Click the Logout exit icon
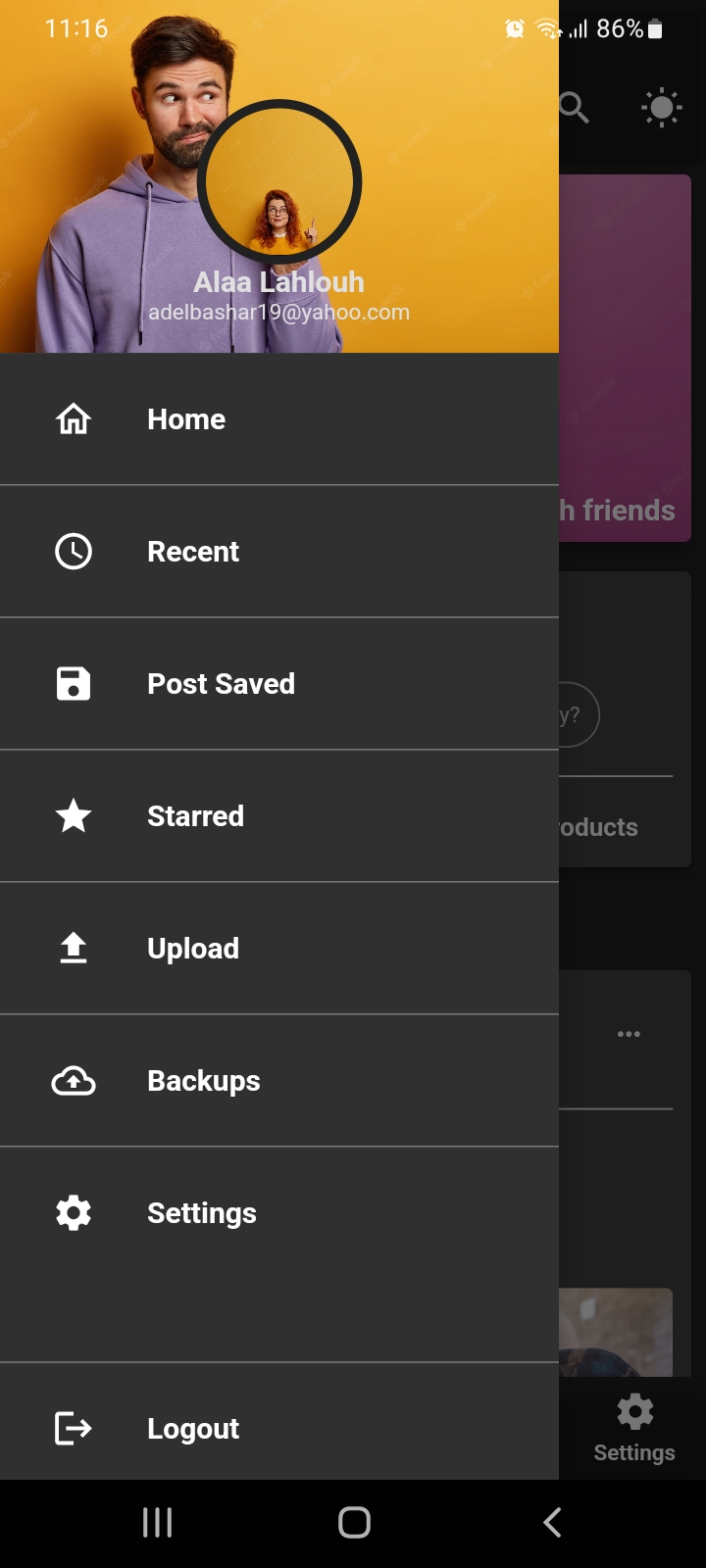This screenshot has height=1568, width=706. coord(73,1429)
